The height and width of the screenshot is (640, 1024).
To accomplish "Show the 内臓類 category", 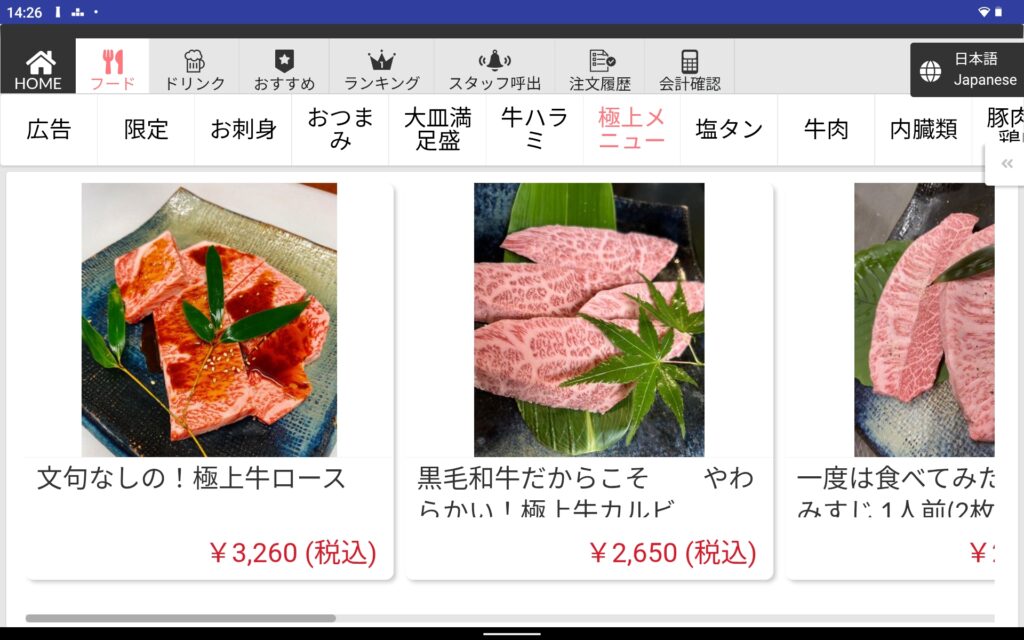I will point(923,129).
